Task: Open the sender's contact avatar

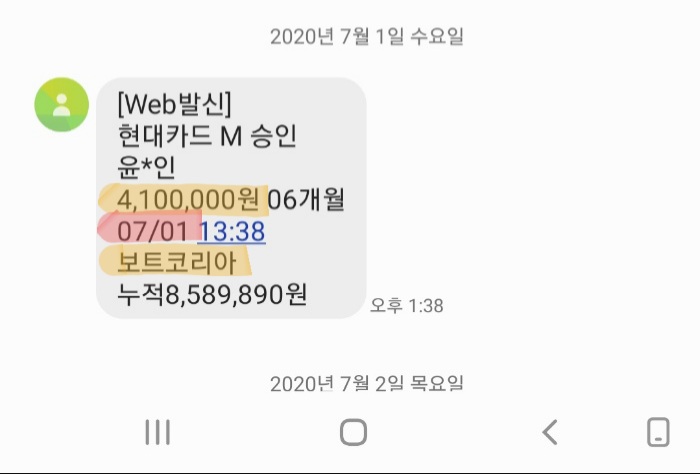Action: click(x=61, y=104)
